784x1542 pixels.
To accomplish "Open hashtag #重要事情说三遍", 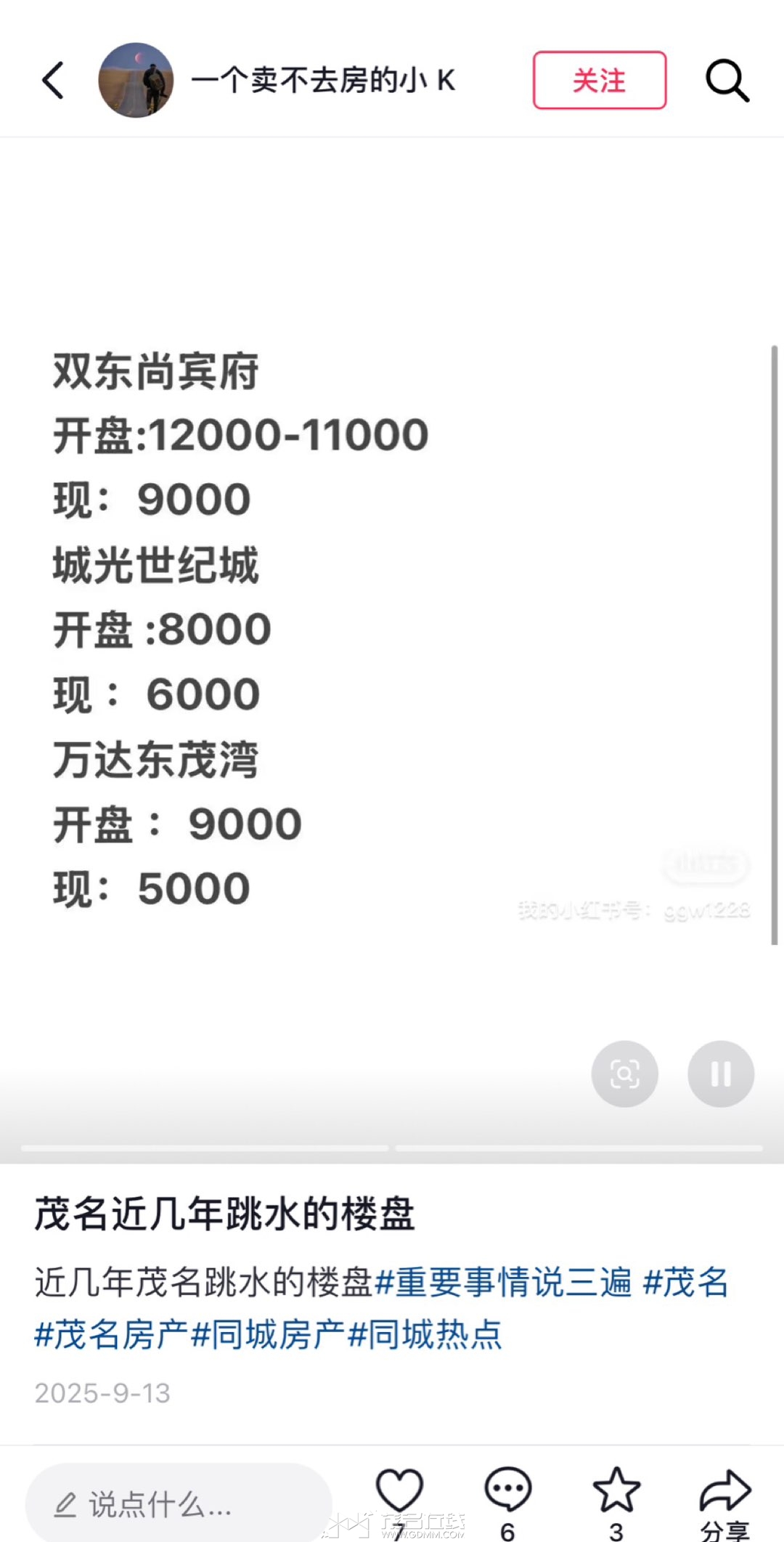I will [x=503, y=1282].
